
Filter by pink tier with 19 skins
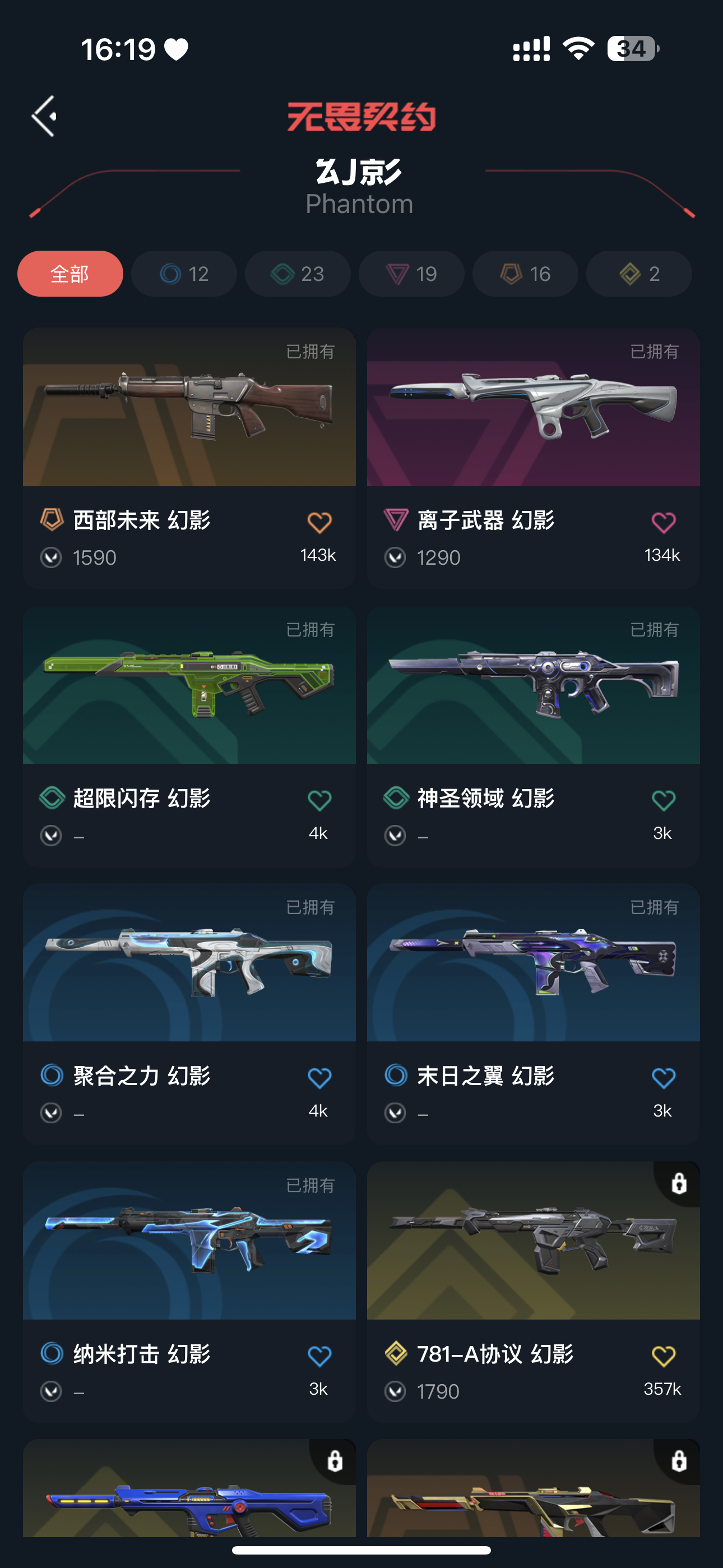(x=411, y=274)
